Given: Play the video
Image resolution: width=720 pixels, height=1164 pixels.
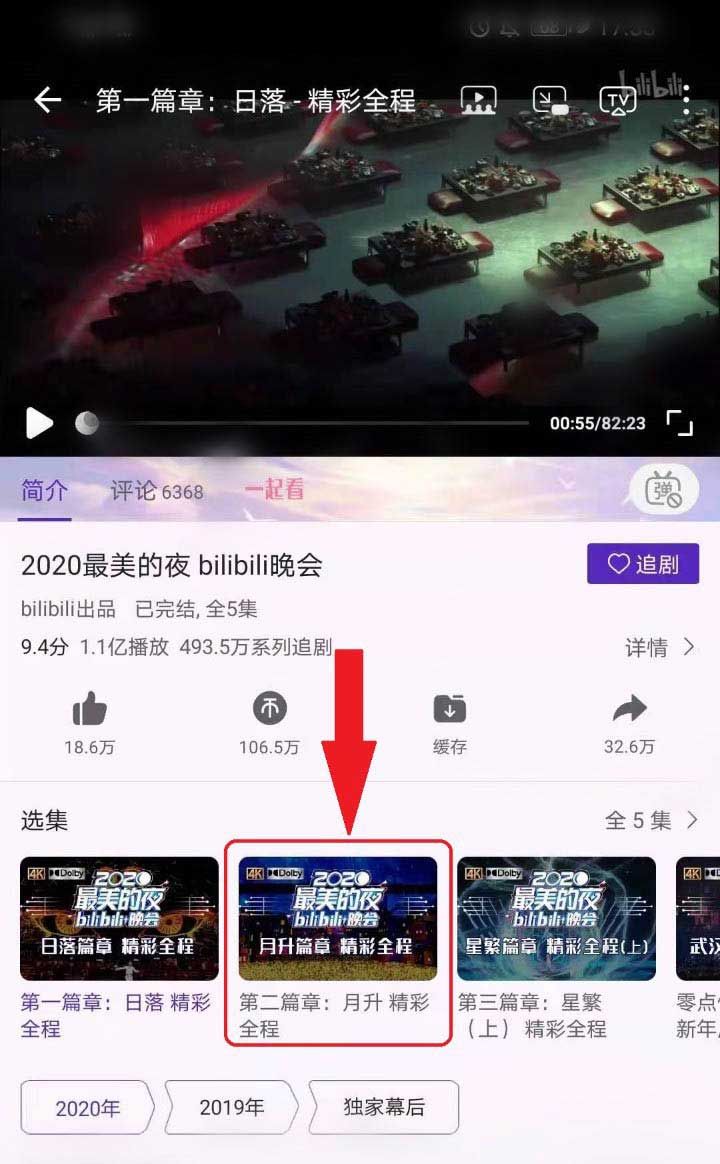Looking at the screenshot, I should pyautogui.click(x=39, y=423).
